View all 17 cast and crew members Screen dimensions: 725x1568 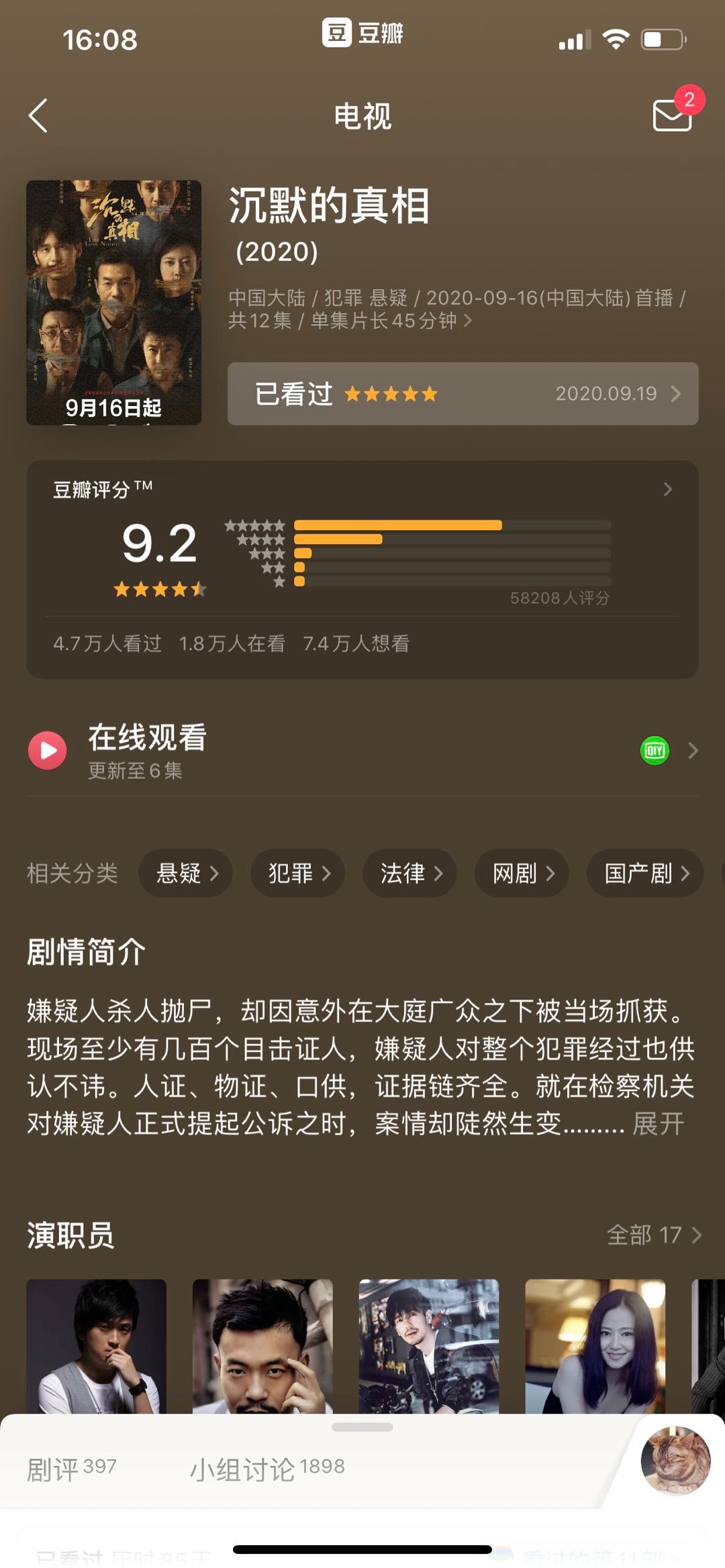pyautogui.click(x=654, y=1235)
